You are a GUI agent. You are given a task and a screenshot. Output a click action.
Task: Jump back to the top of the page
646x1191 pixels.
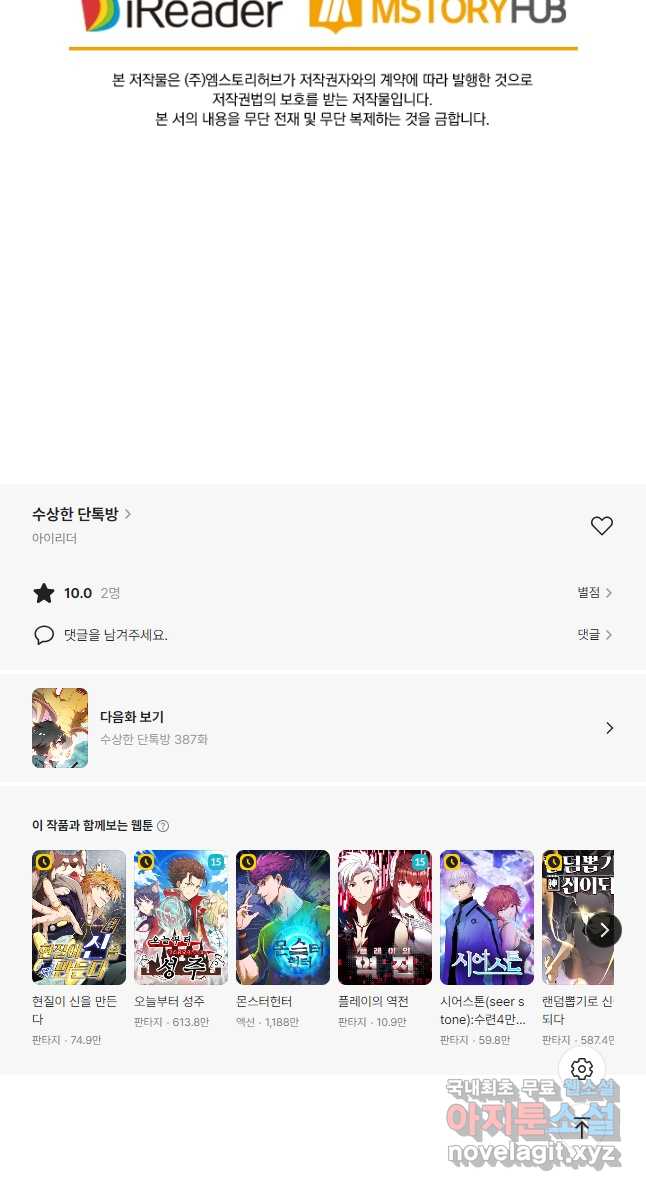(x=582, y=1128)
